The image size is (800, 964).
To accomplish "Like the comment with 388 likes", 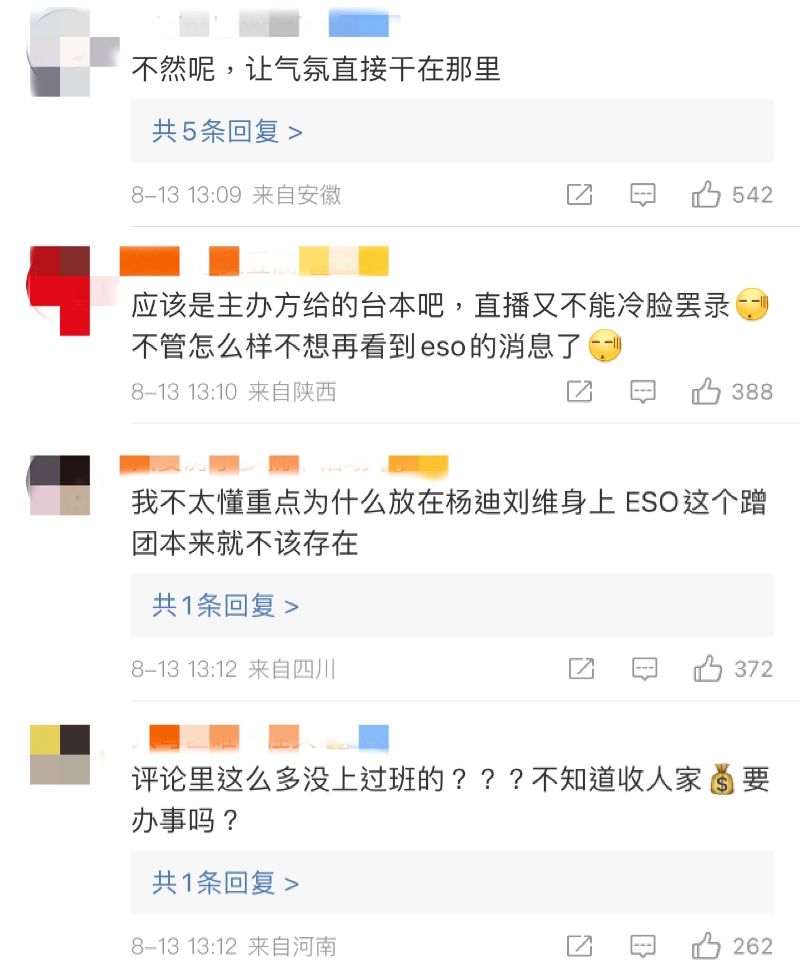I will point(706,391).
